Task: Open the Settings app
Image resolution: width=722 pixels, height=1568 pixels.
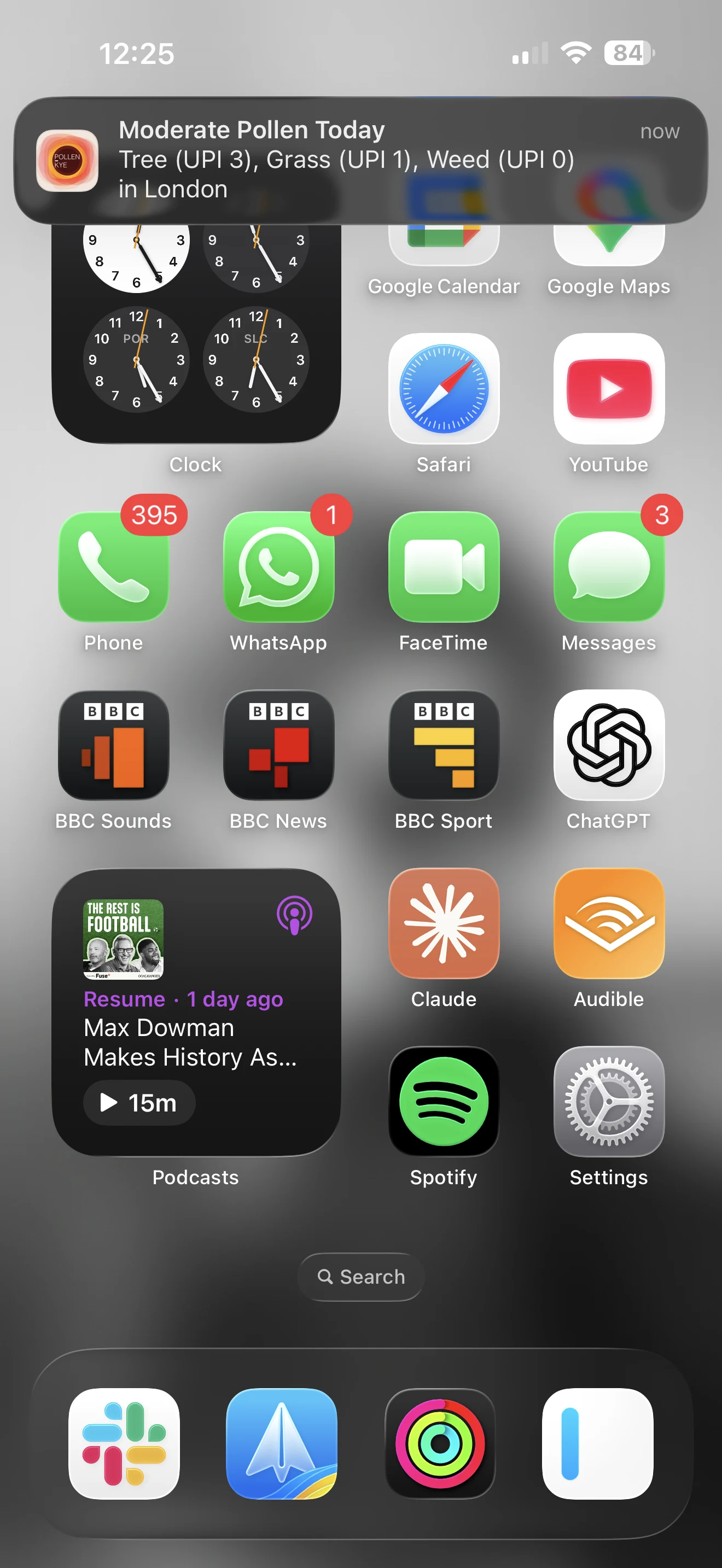Action: pos(609,1102)
